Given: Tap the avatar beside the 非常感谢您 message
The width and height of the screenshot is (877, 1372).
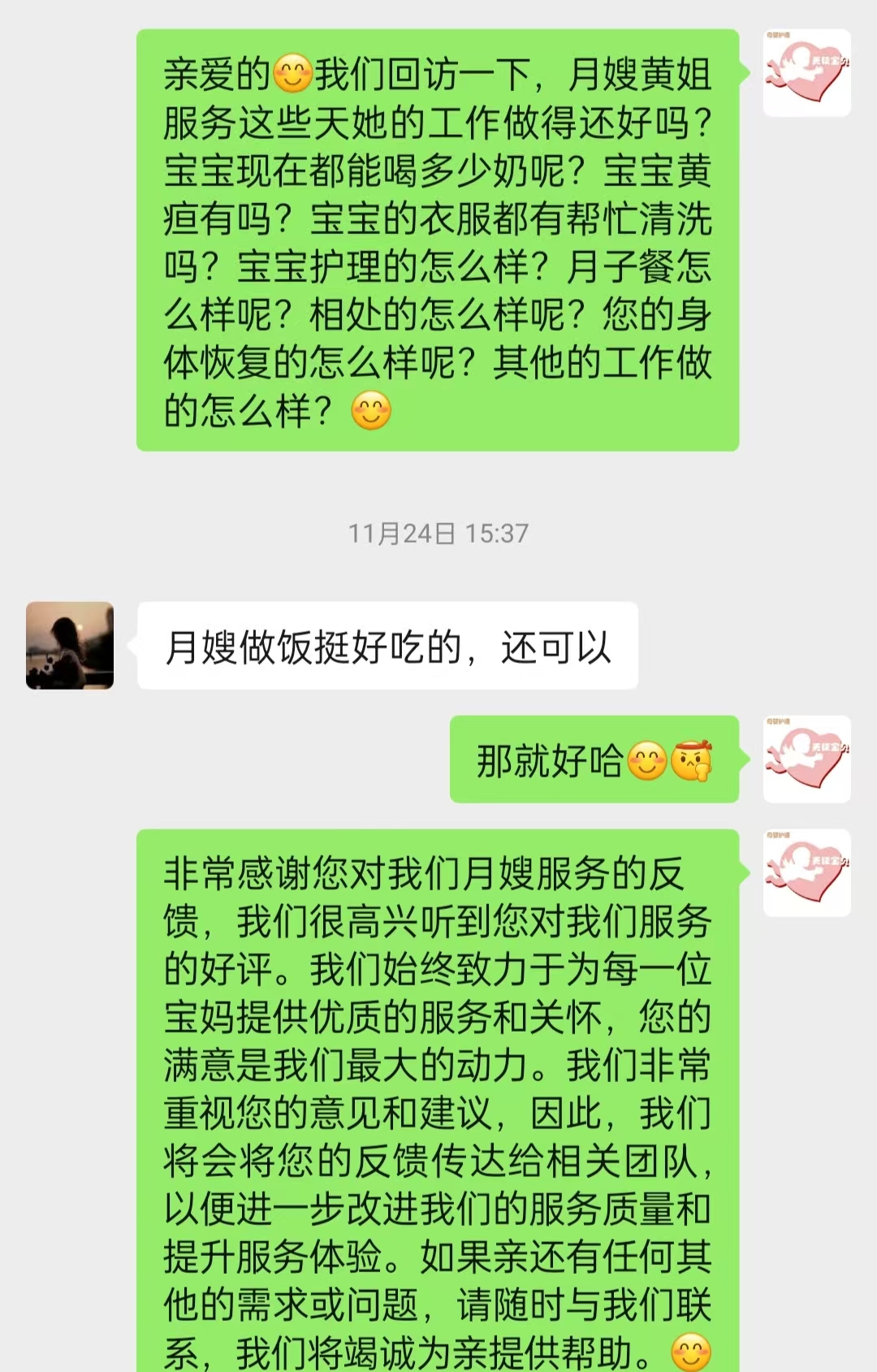Looking at the screenshot, I should click(806, 873).
